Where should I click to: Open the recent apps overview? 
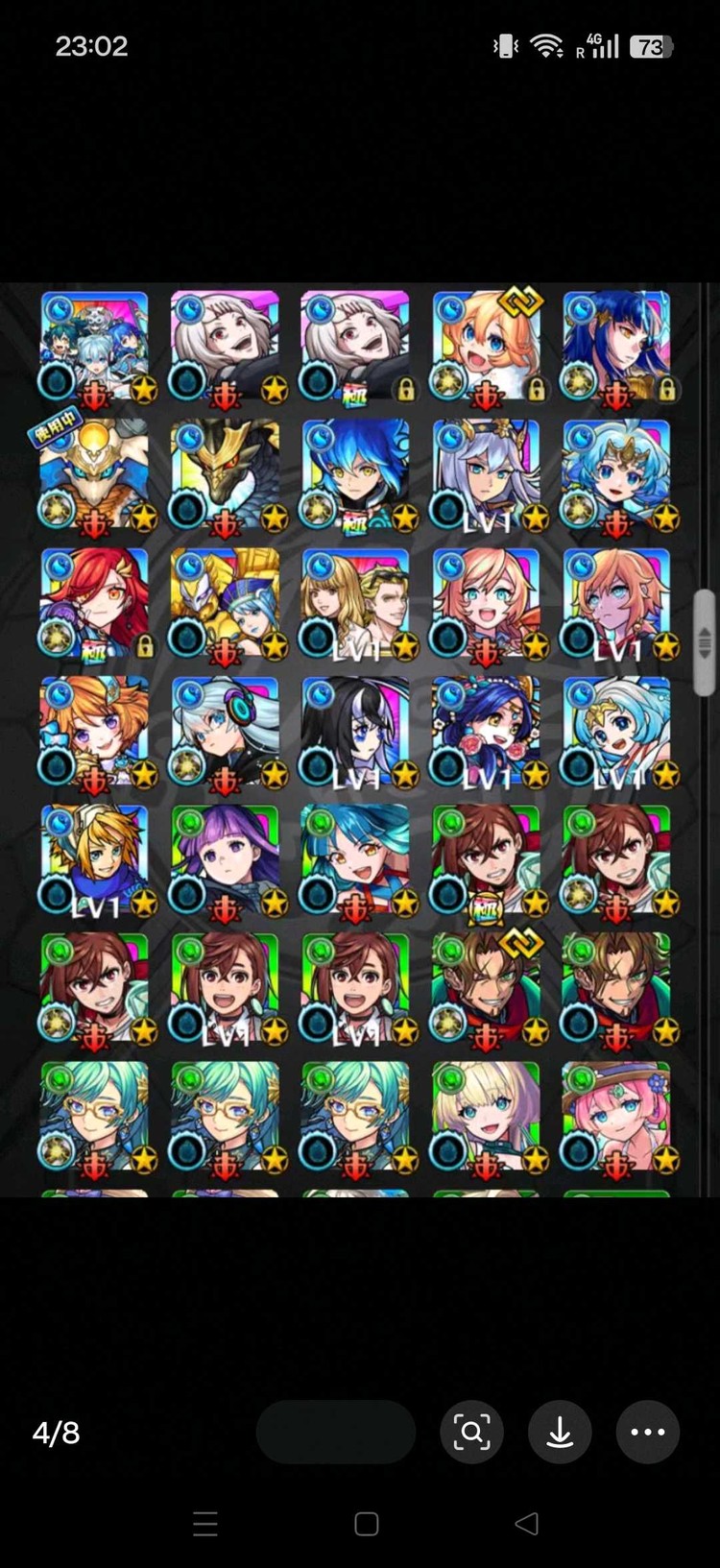point(205,1524)
